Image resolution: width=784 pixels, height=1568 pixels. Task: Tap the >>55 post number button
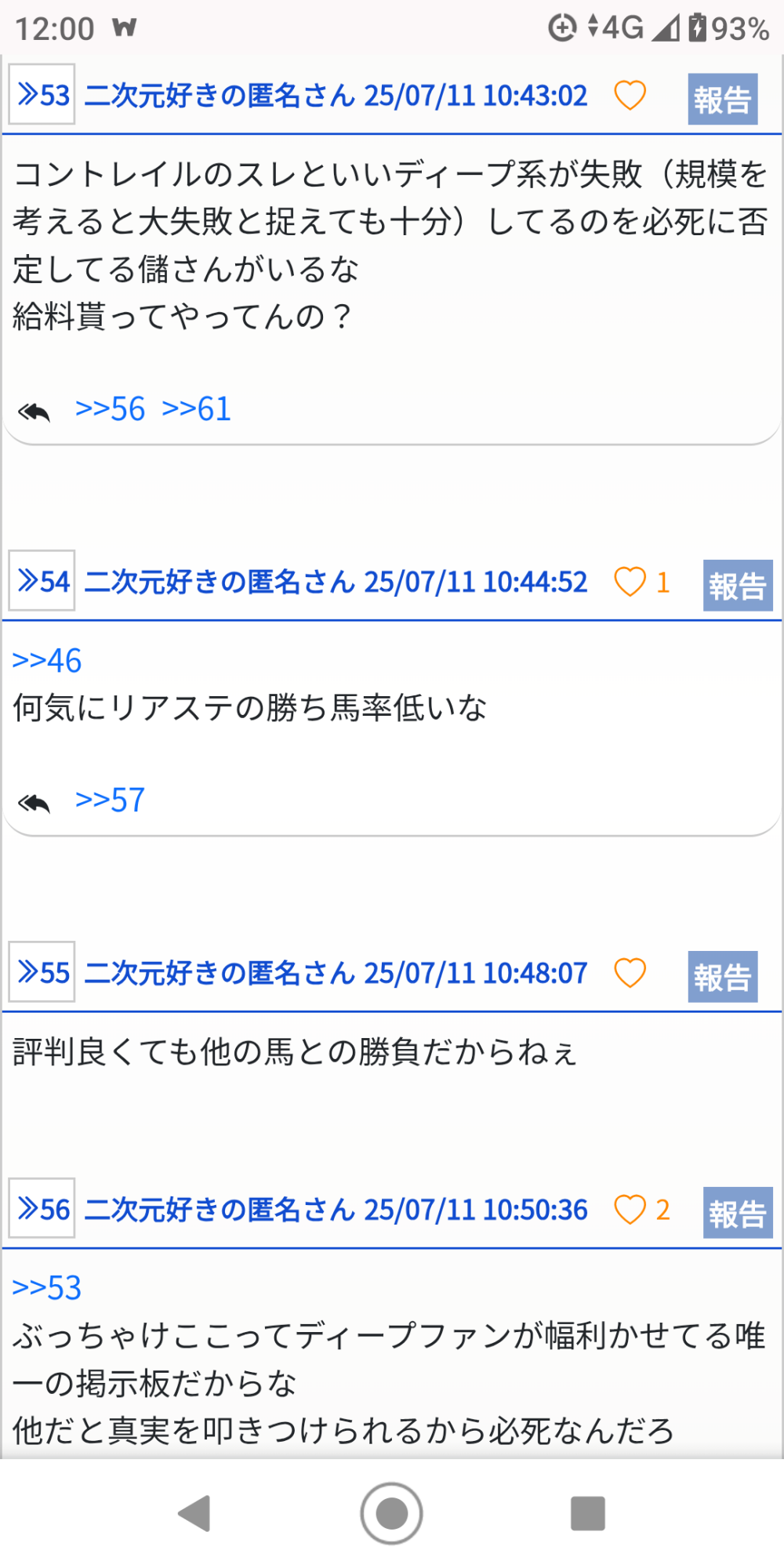pos(42,972)
